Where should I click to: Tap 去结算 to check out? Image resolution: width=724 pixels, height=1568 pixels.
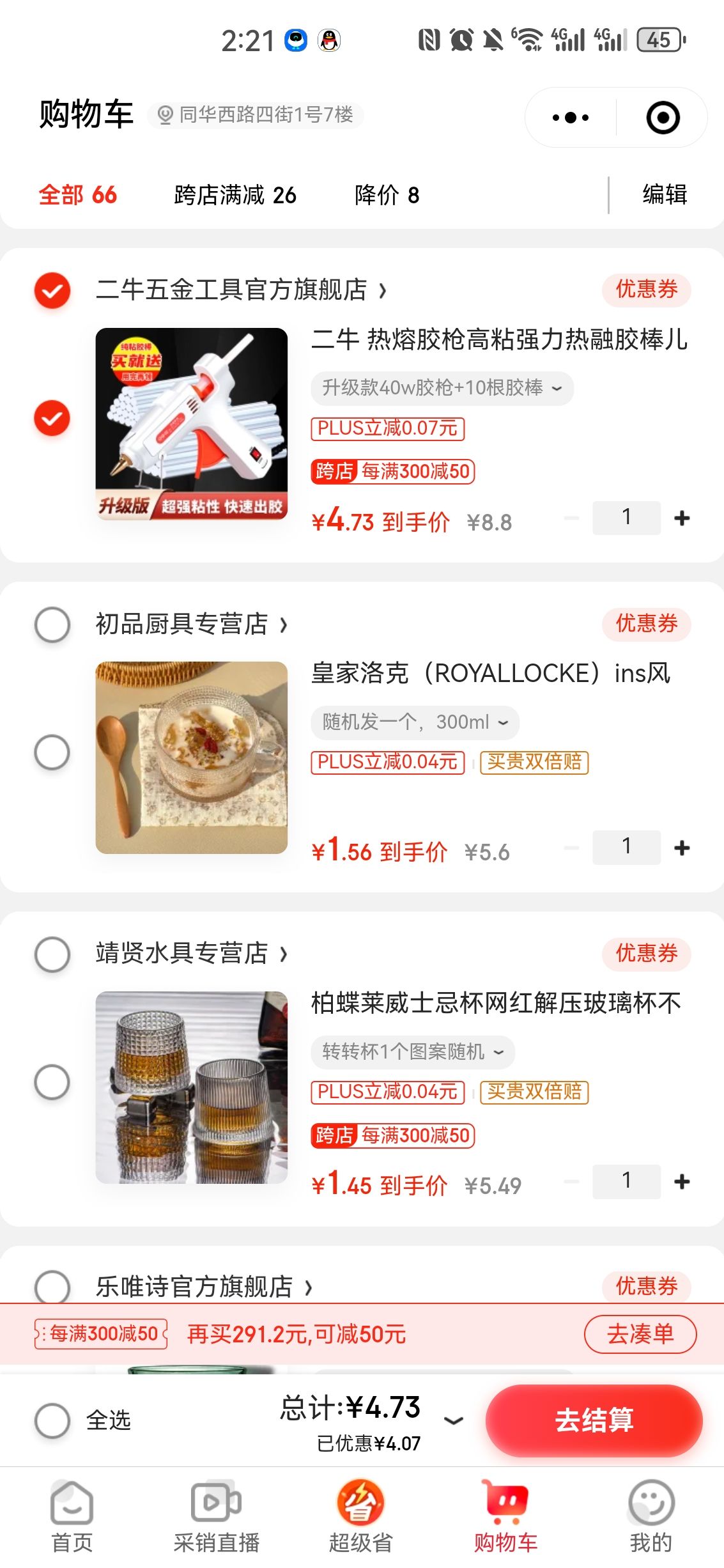[x=594, y=1420]
